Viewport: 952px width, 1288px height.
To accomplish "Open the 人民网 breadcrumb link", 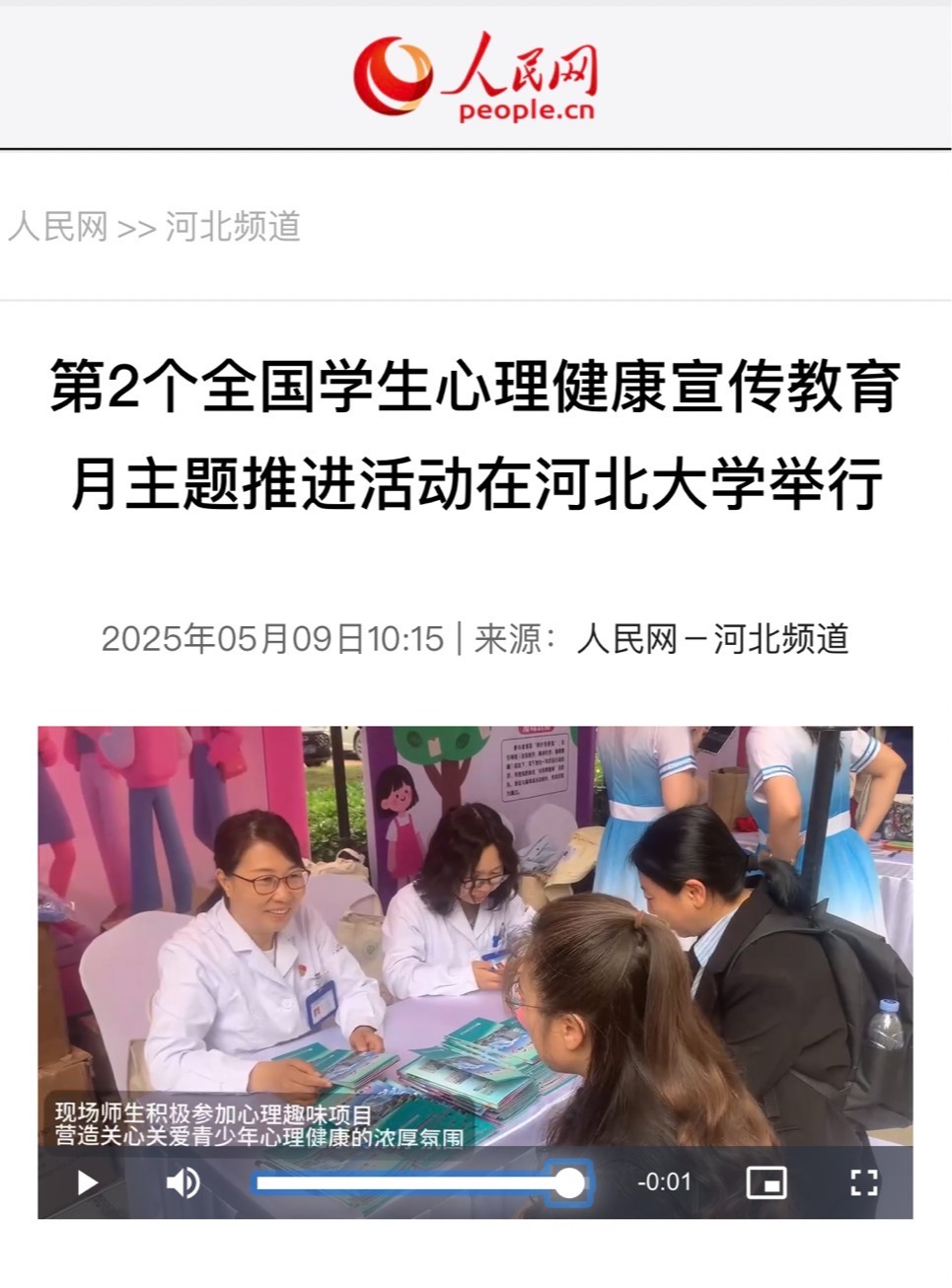I will (x=58, y=227).
